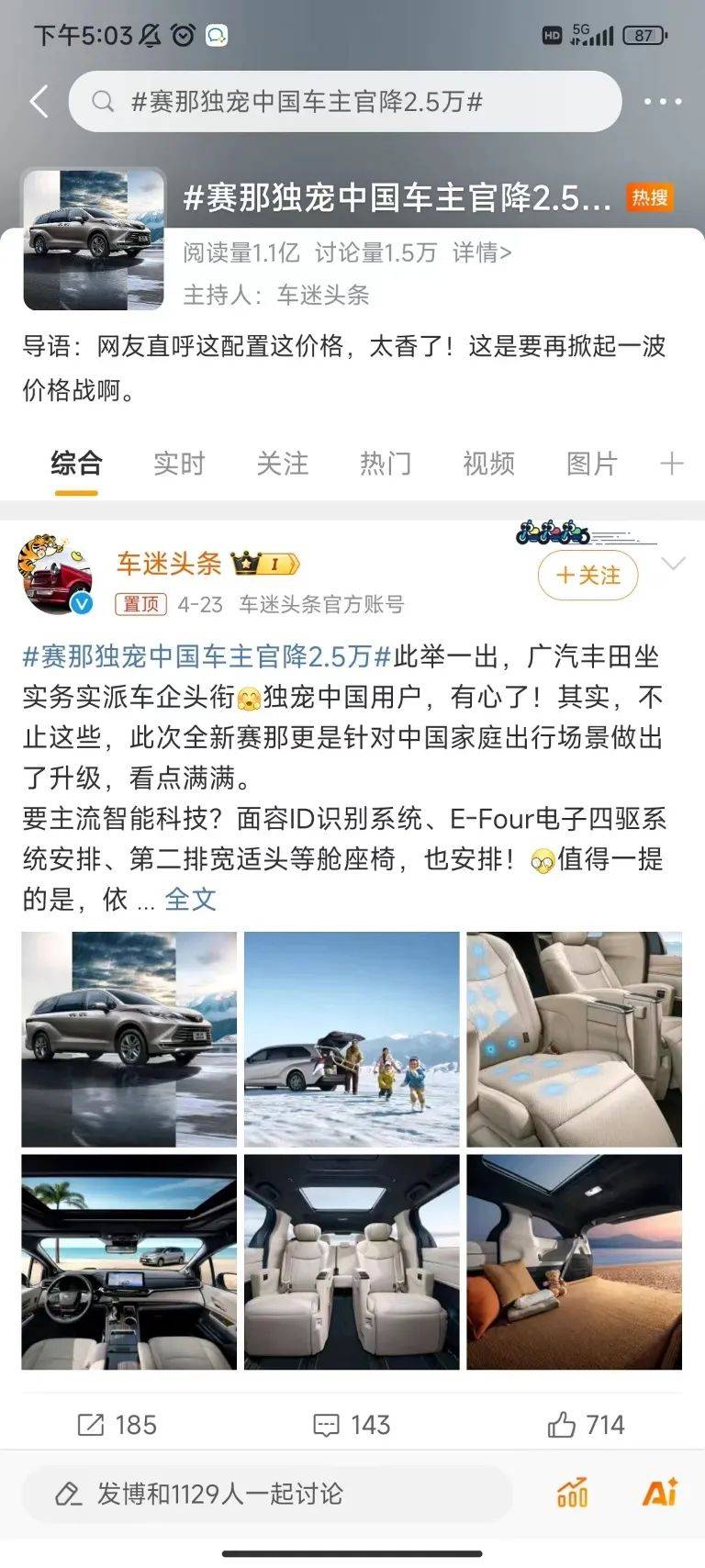Switch to the 视频 tab
Viewport: 705px width, 1568px height.
(x=488, y=464)
